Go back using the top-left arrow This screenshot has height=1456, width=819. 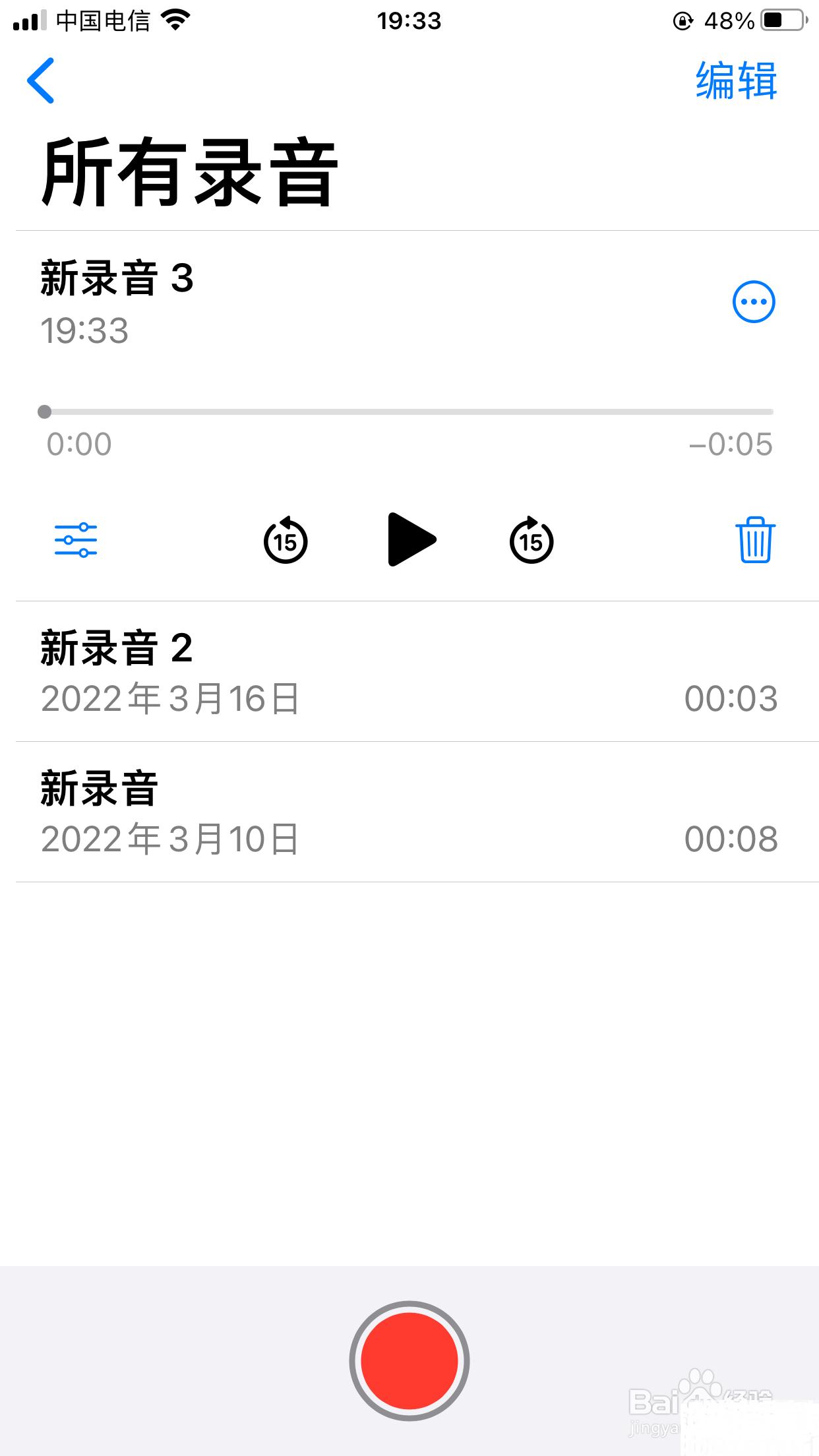pos(41,80)
